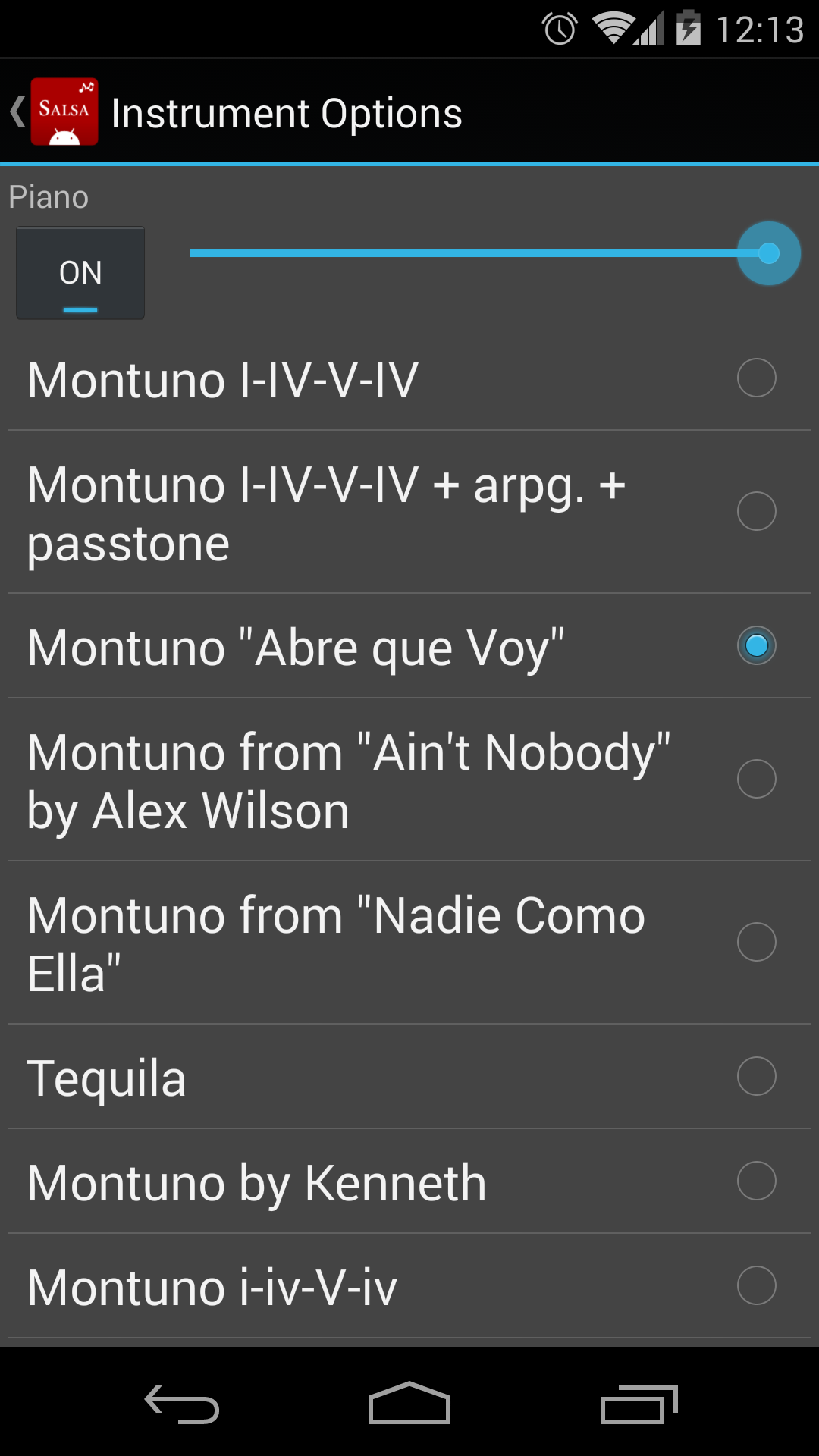Image resolution: width=819 pixels, height=1456 pixels.
Task: Open Instrument Options title menu
Action: coord(287,112)
